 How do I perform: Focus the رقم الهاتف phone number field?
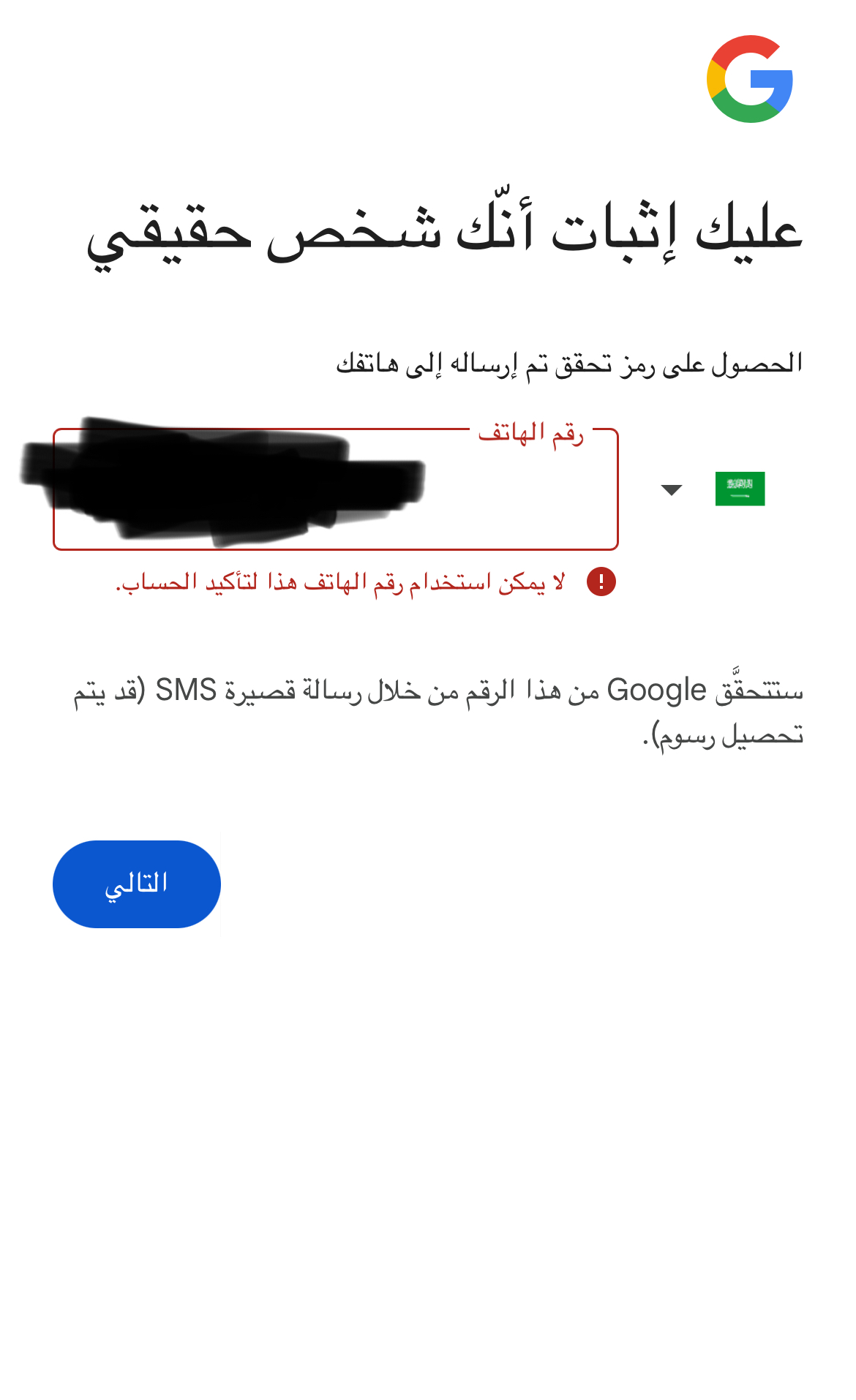pos(336,489)
